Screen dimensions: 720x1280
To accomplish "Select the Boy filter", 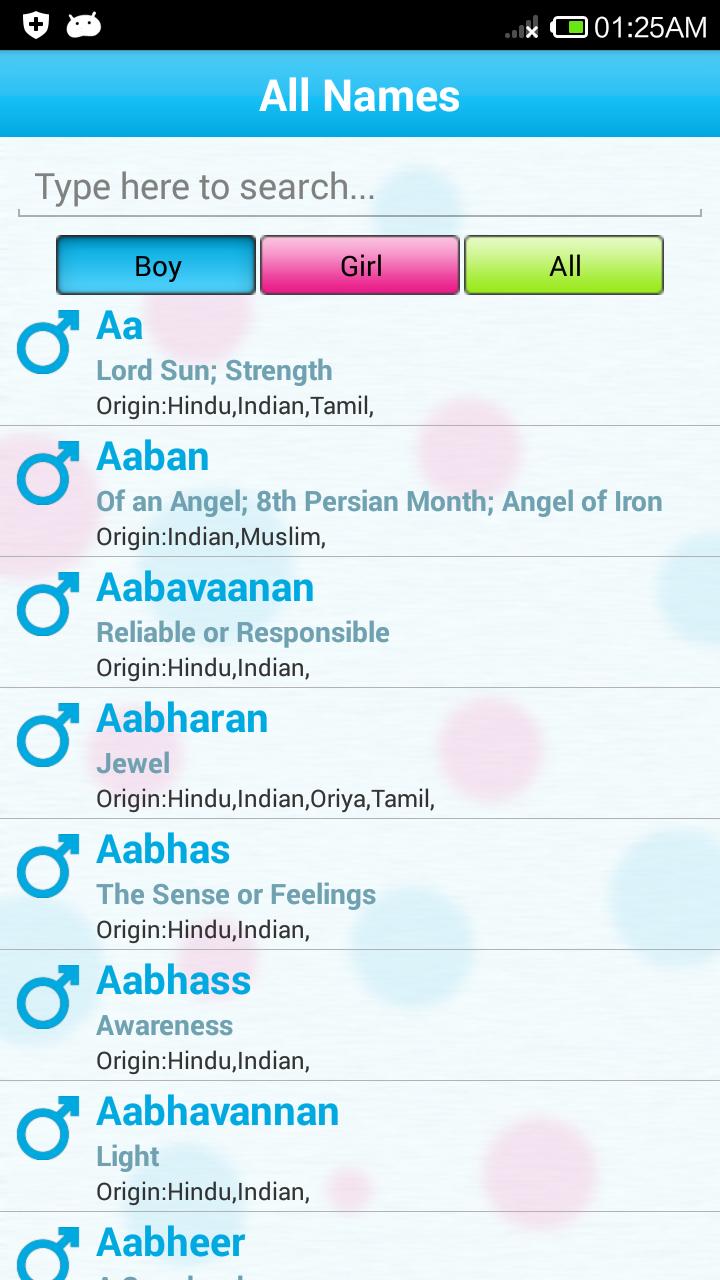I will (156, 265).
